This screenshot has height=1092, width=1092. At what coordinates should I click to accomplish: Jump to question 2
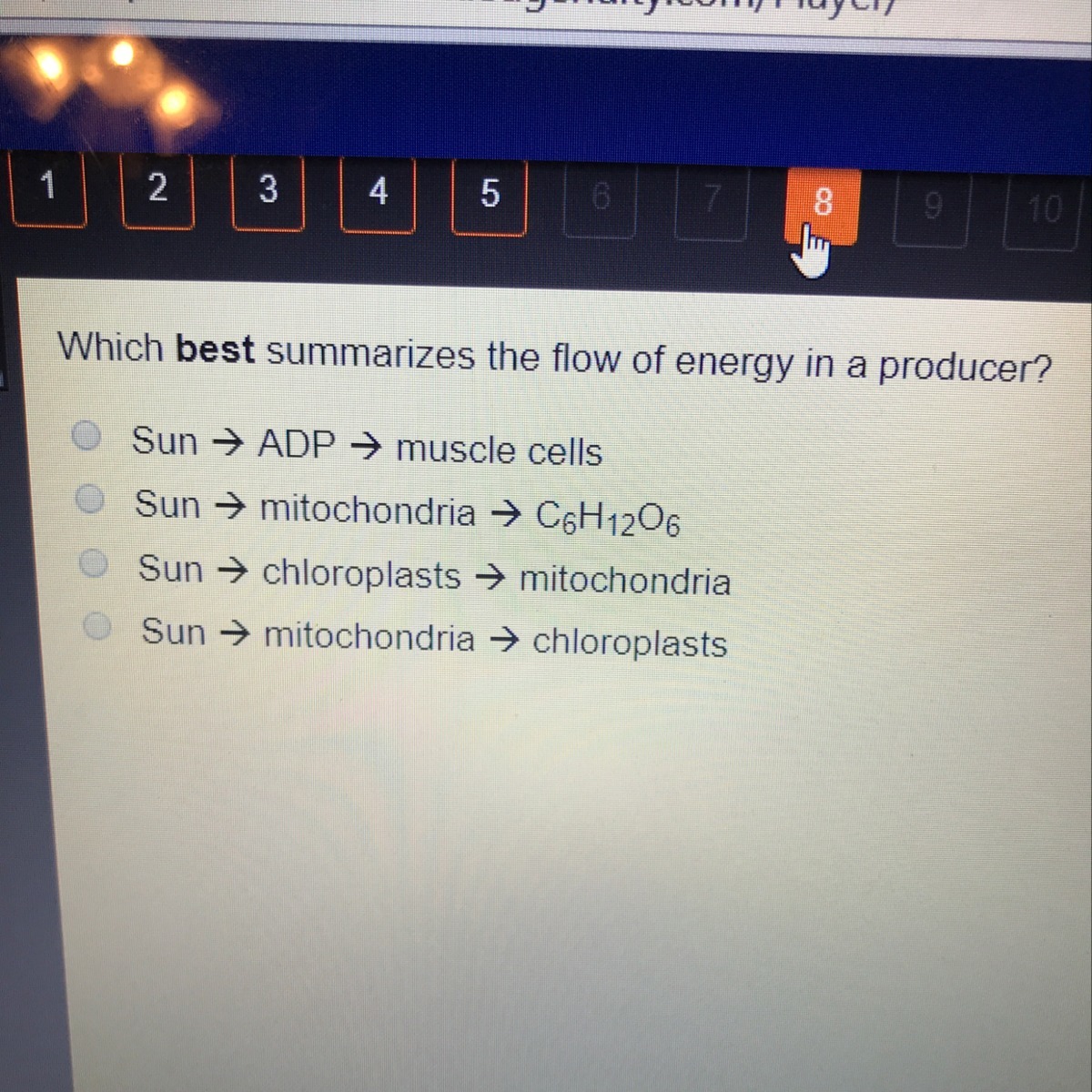coord(157,189)
